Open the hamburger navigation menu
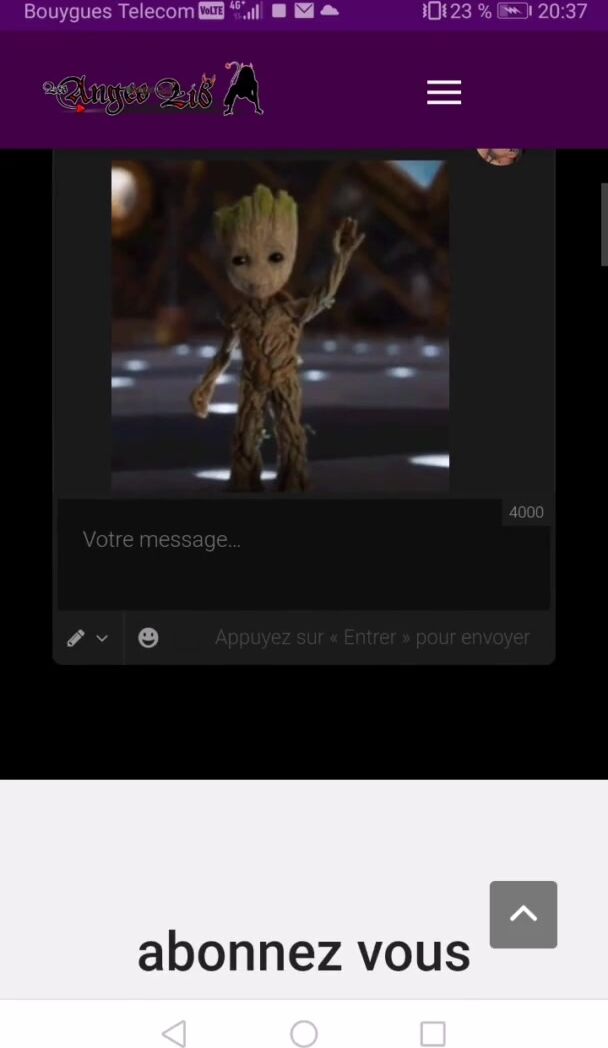 click(x=444, y=93)
